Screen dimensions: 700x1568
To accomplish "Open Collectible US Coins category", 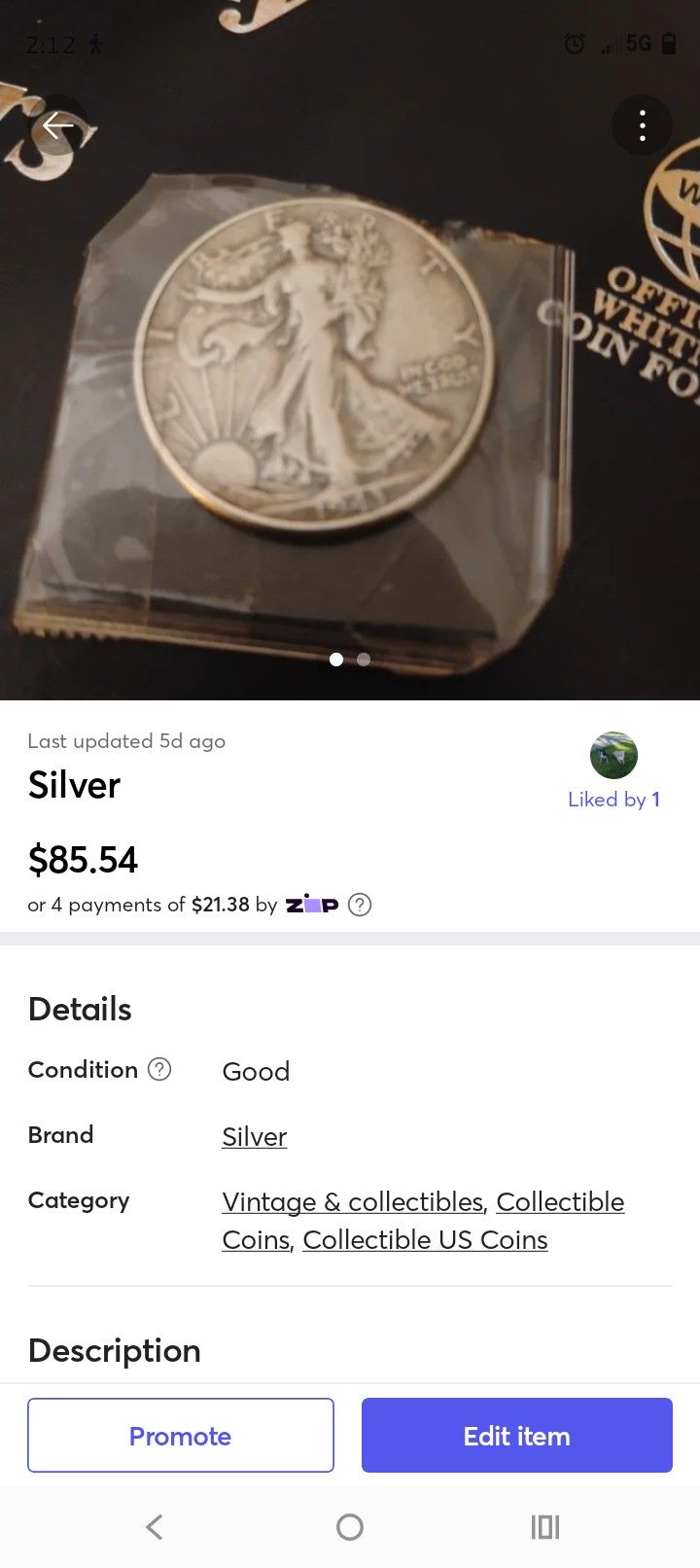I will tap(425, 1240).
